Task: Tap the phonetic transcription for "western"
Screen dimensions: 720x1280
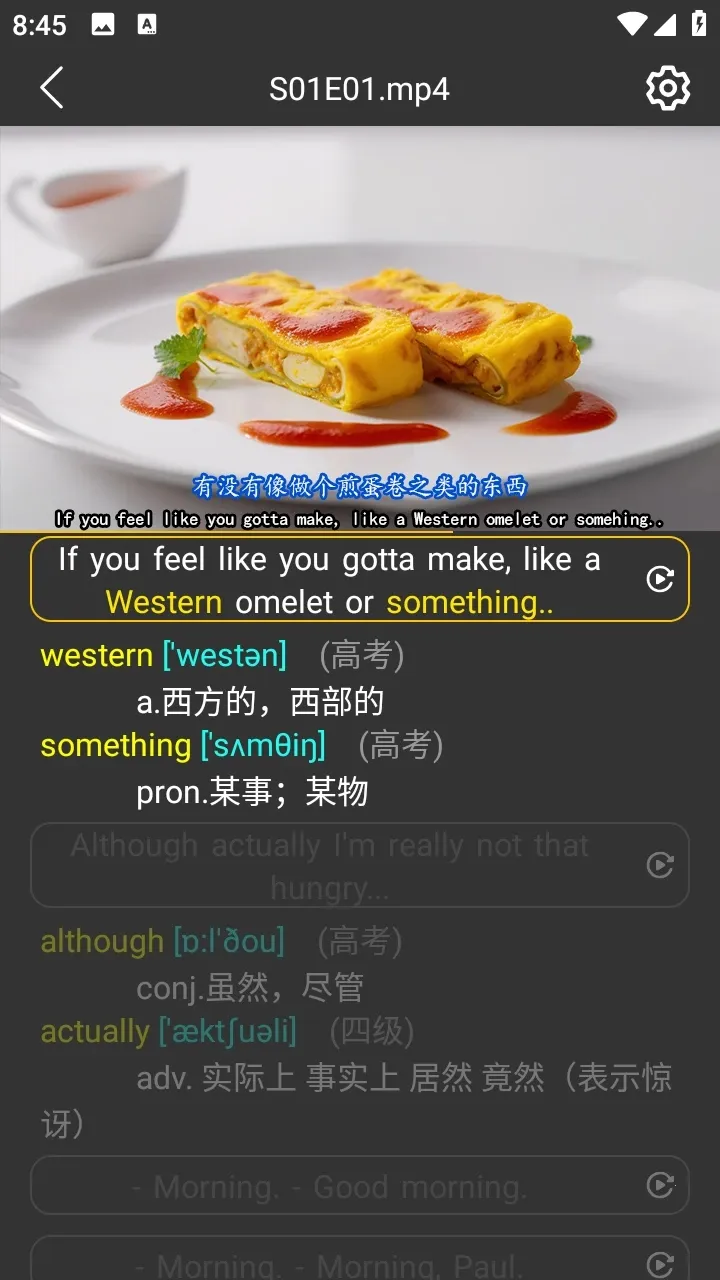Action: pyautogui.click(x=225, y=655)
